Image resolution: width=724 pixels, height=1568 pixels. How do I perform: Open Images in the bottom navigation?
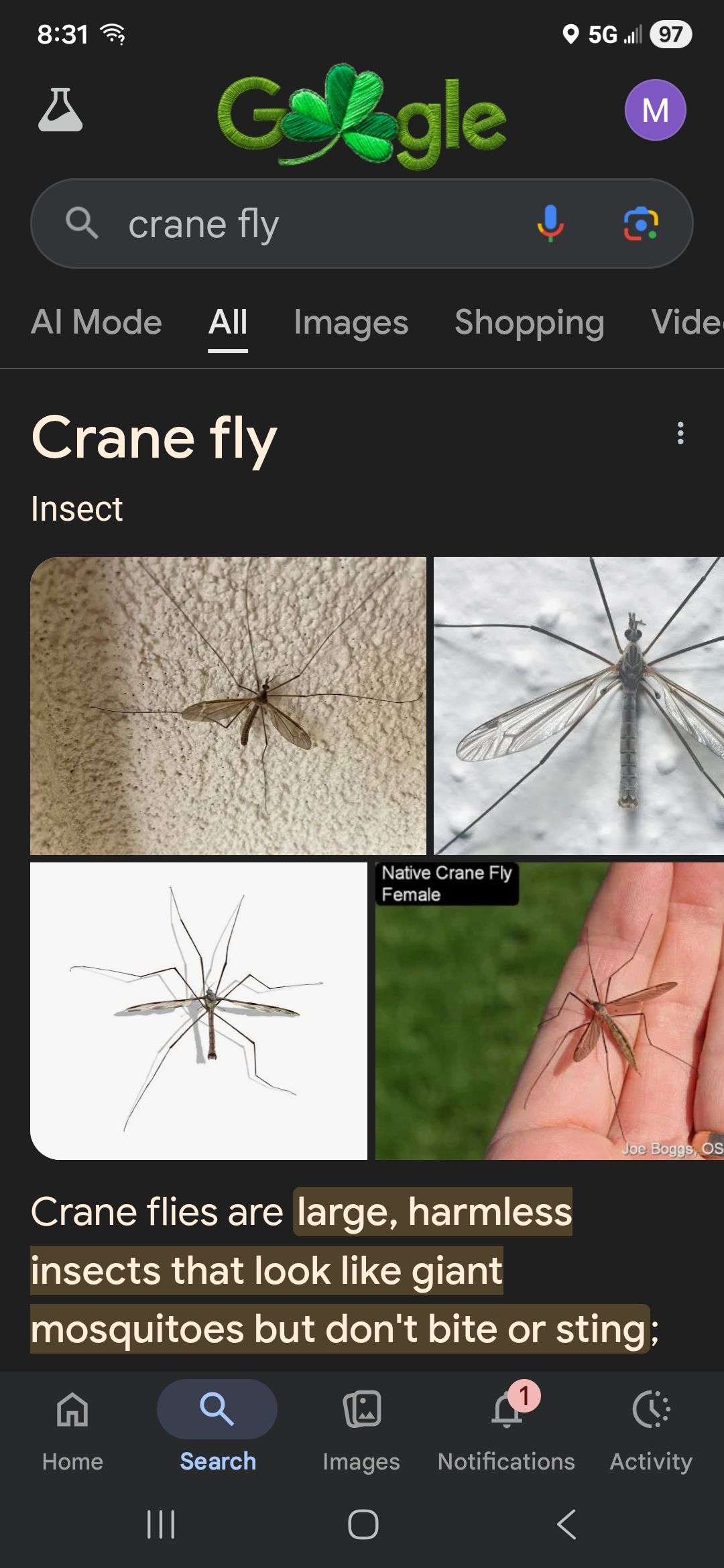pyautogui.click(x=361, y=1428)
